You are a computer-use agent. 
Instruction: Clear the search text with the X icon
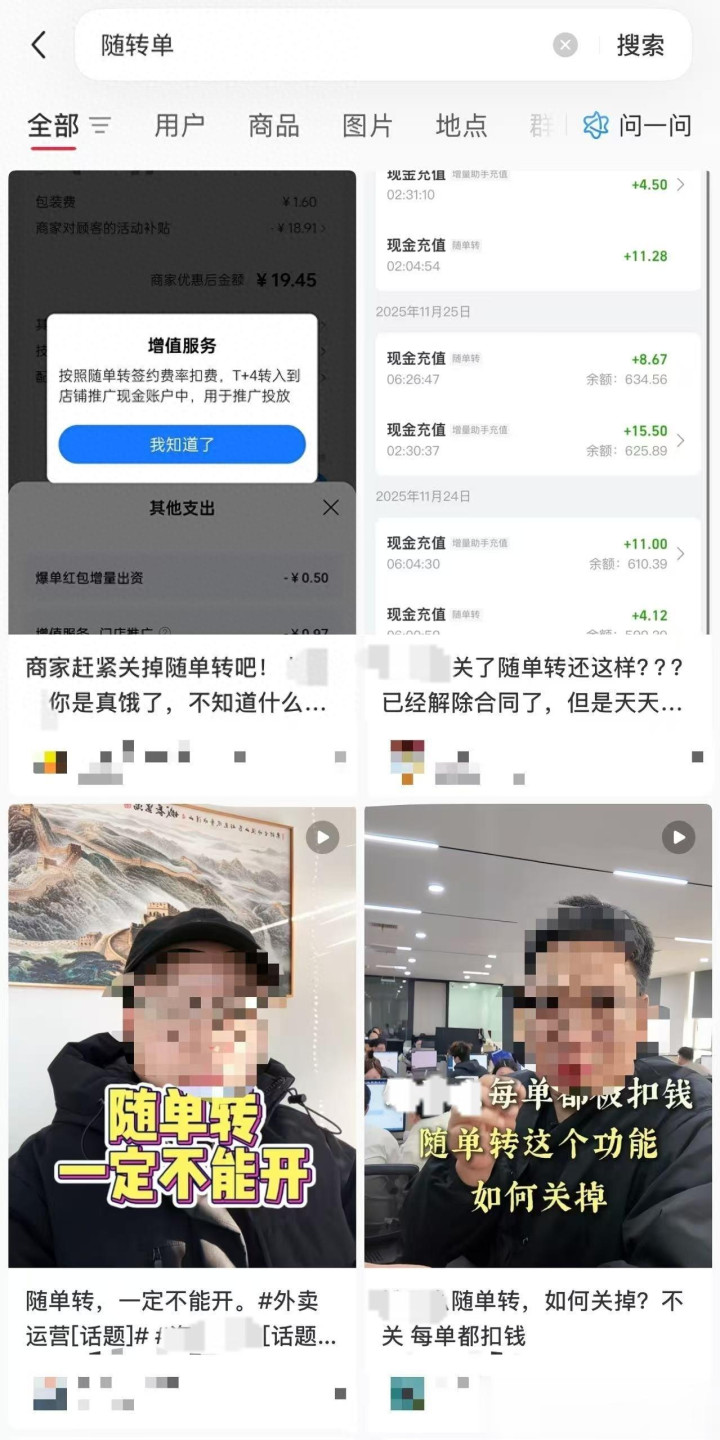[x=566, y=45]
